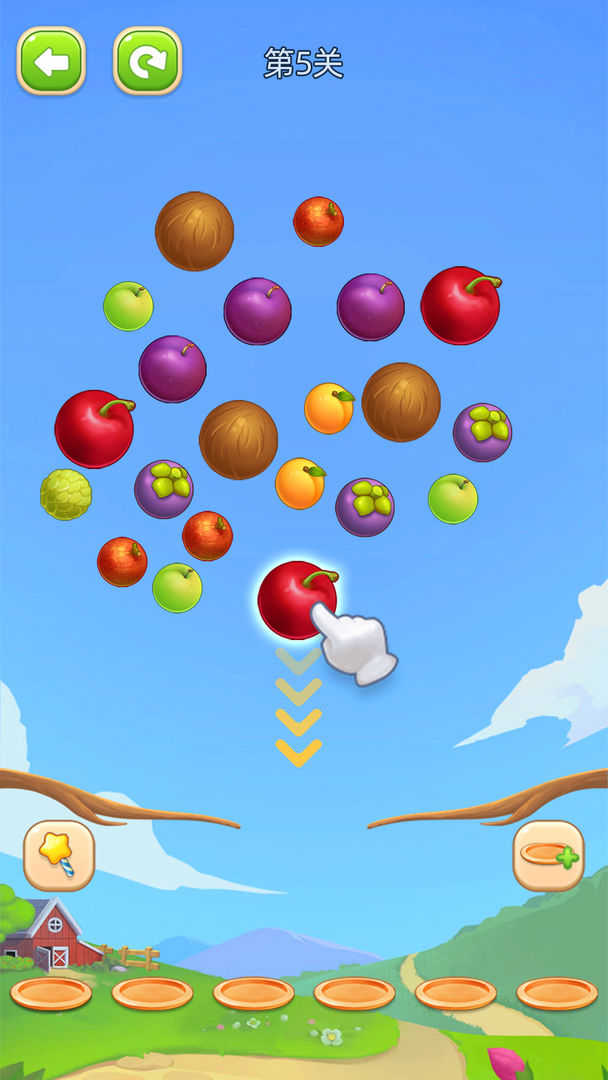Use the magic wand hint booster
This screenshot has height=1080, width=608.
(59, 855)
